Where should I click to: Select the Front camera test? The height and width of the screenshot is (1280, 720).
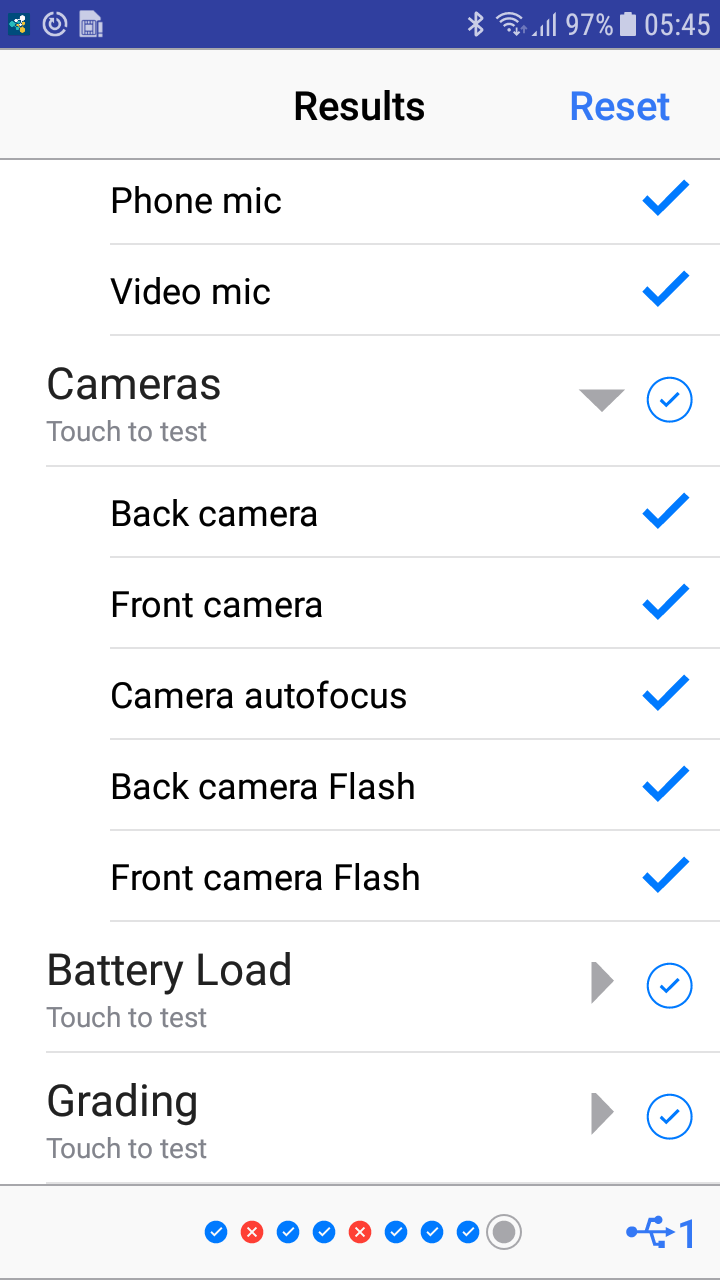pyautogui.click(x=217, y=605)
